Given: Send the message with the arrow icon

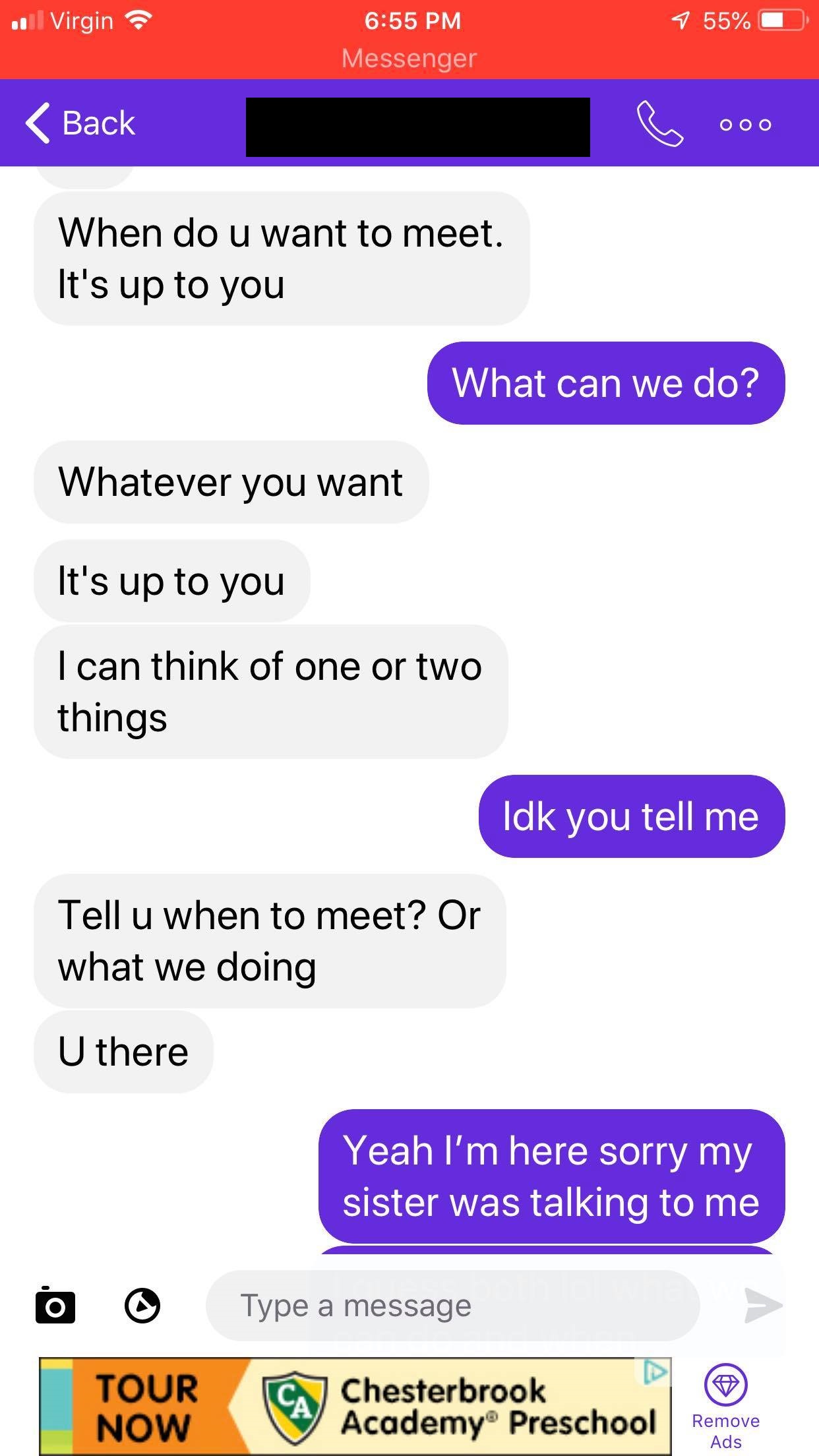Looking at the screenshot, I should click(x=763, y=1305).
